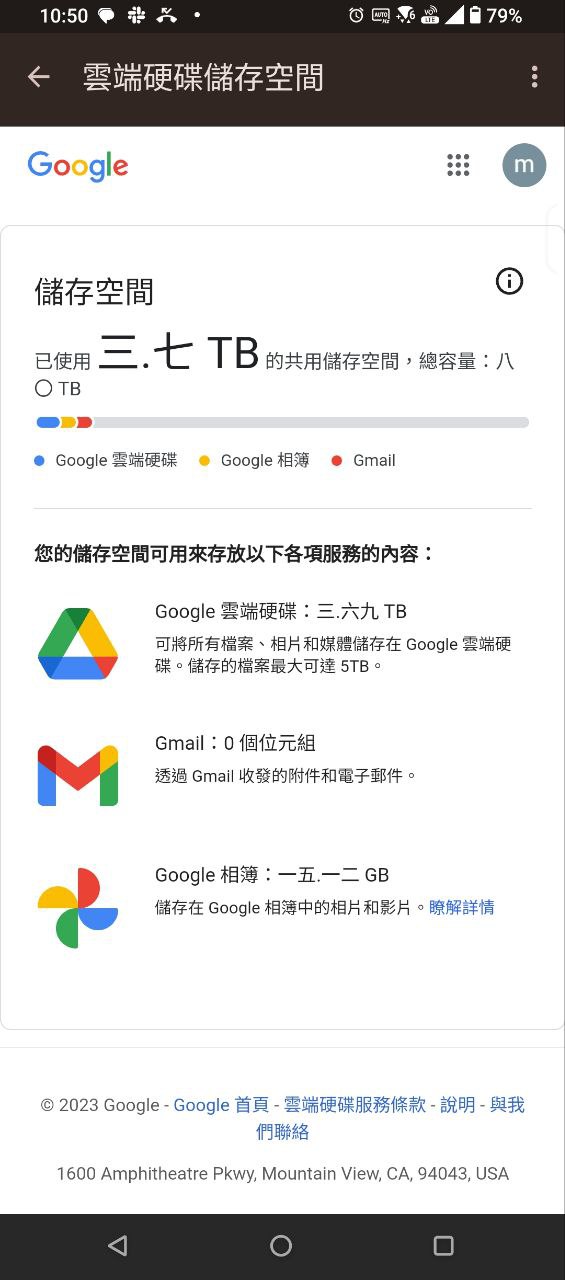Go back using the app bar arrow
This screenshot has width=565, height=1280.
[38, 77]
